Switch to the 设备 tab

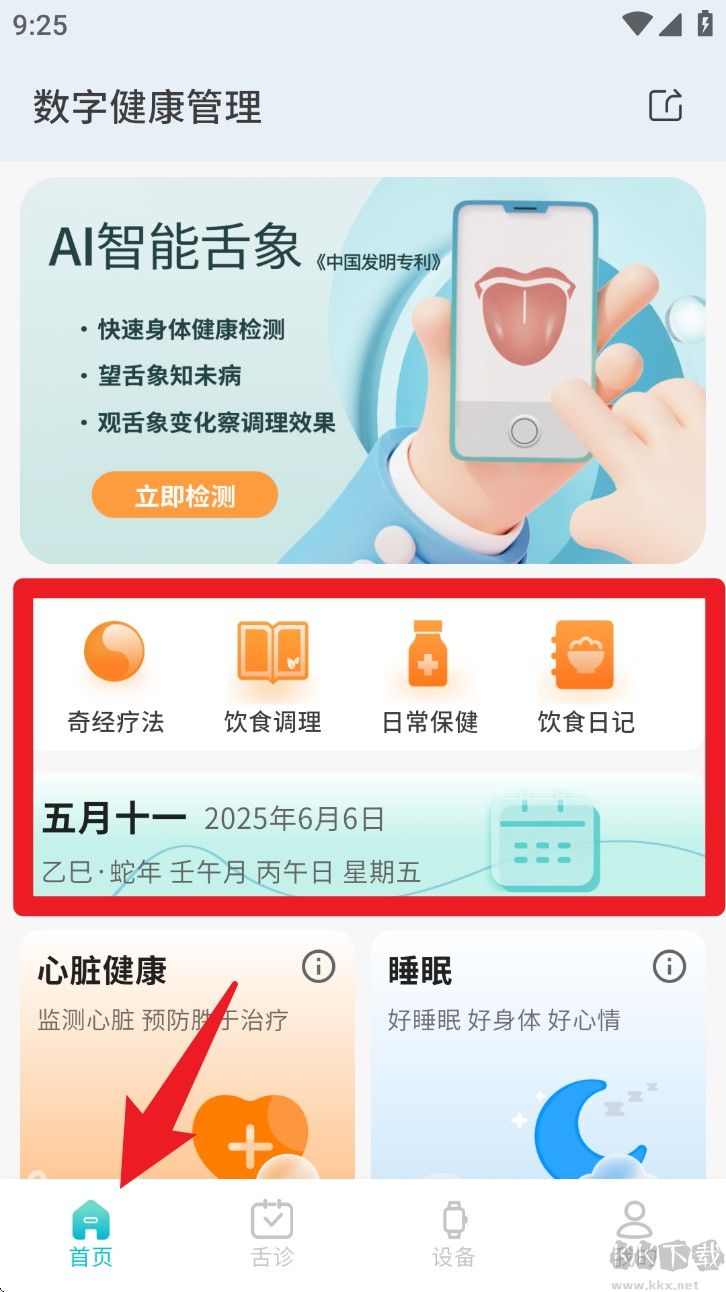click(453, 1235)
